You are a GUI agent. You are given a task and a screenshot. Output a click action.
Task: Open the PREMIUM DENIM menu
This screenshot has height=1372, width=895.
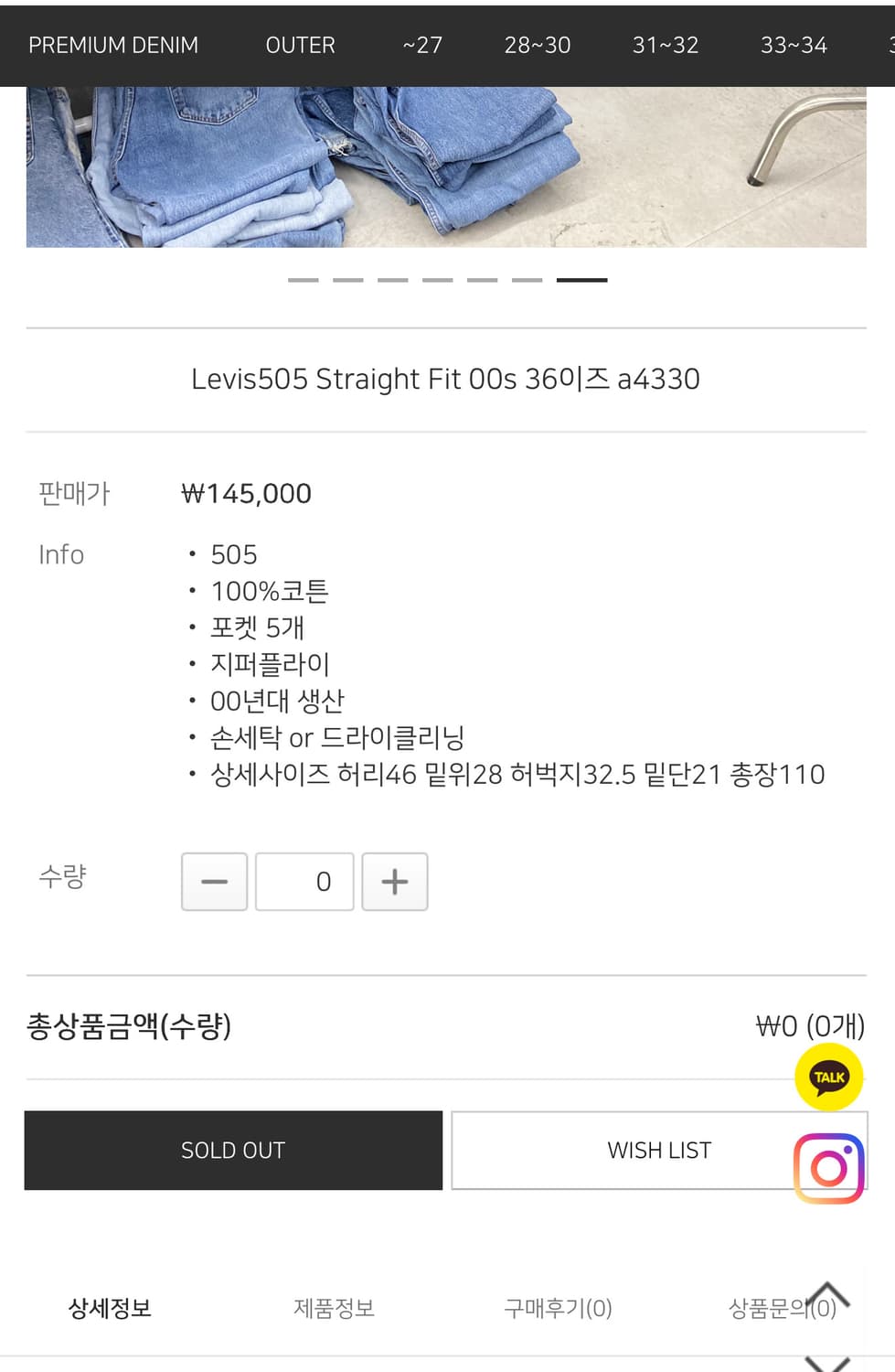(114, 45)
